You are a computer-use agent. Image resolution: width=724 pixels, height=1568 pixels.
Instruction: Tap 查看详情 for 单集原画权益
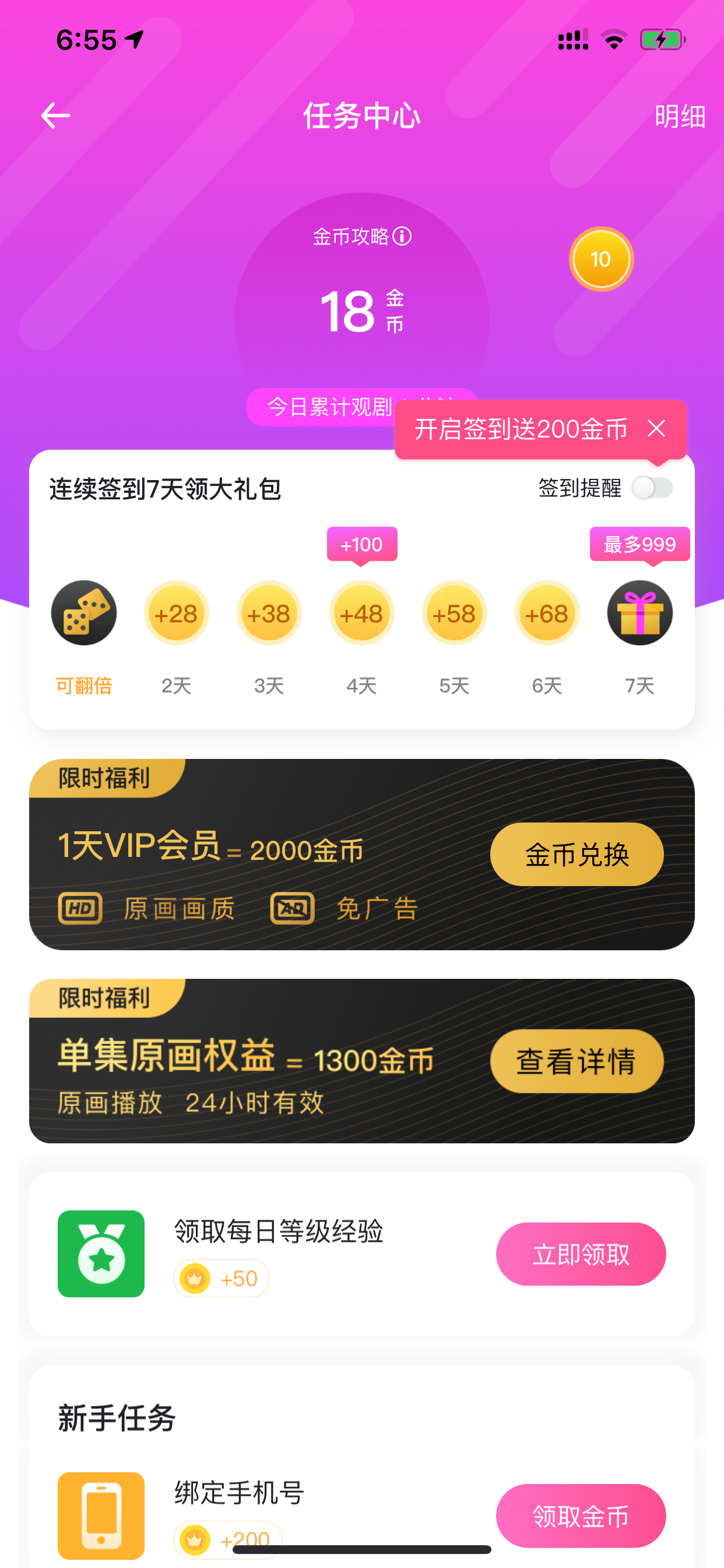point(577,1061)
